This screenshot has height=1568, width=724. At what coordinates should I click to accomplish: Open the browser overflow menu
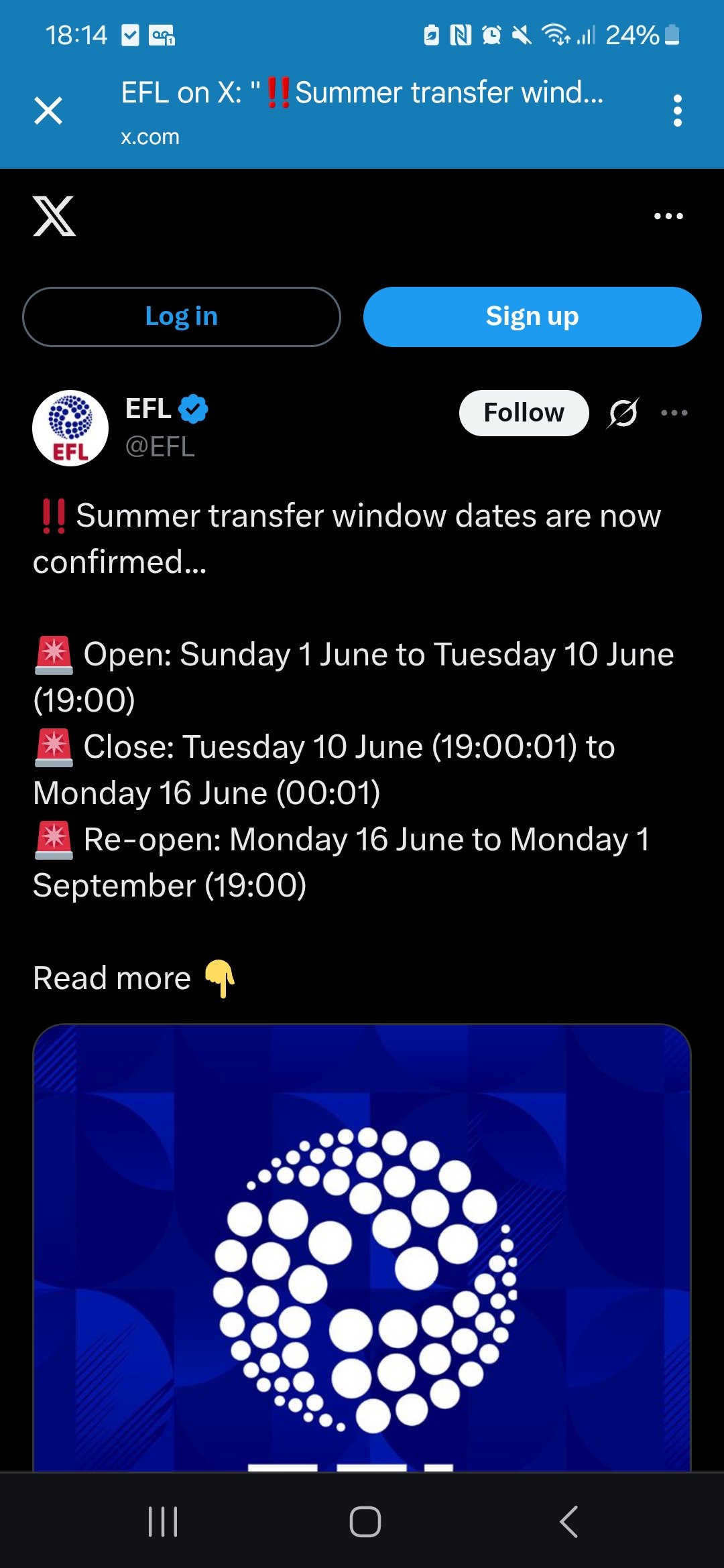[677, 111]
